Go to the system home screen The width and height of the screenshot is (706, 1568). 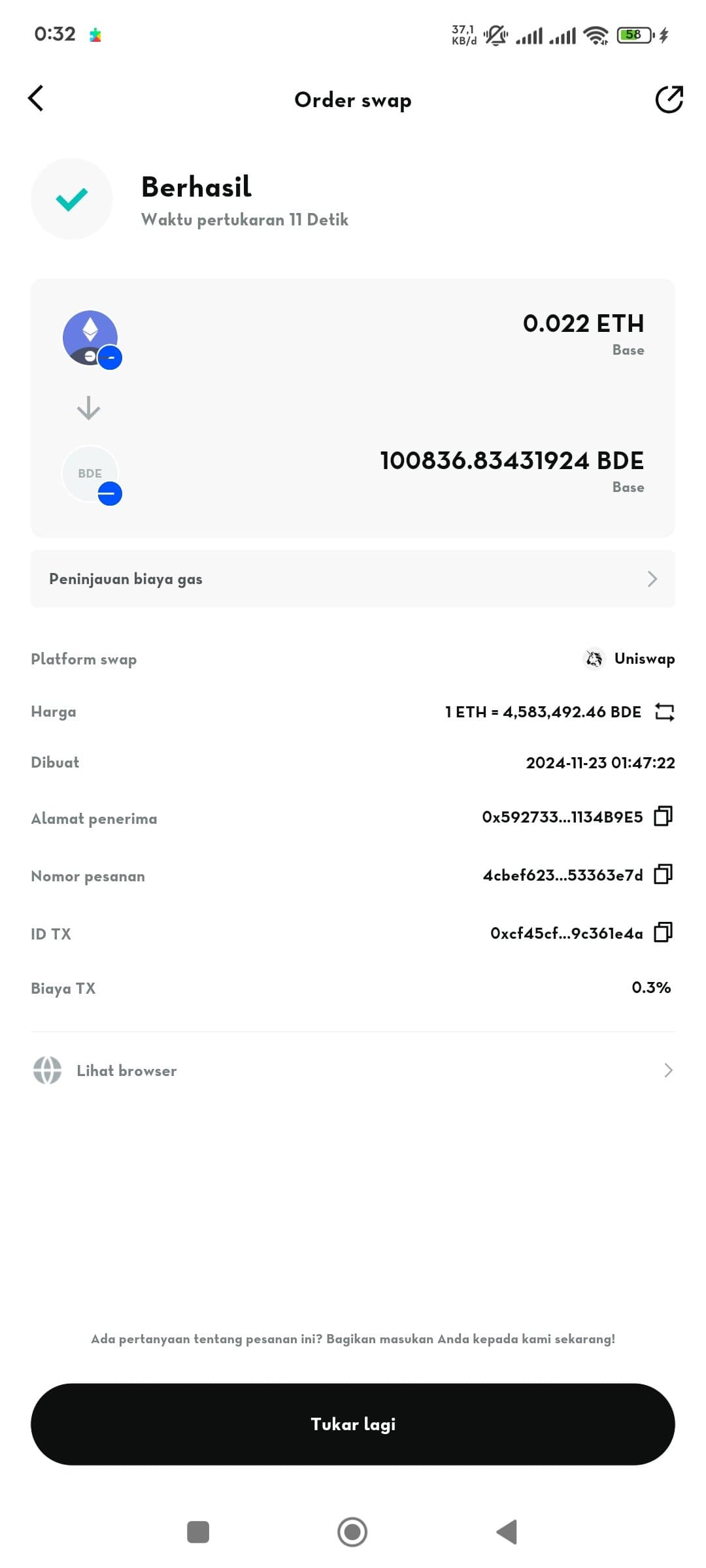click(352, 1531)
